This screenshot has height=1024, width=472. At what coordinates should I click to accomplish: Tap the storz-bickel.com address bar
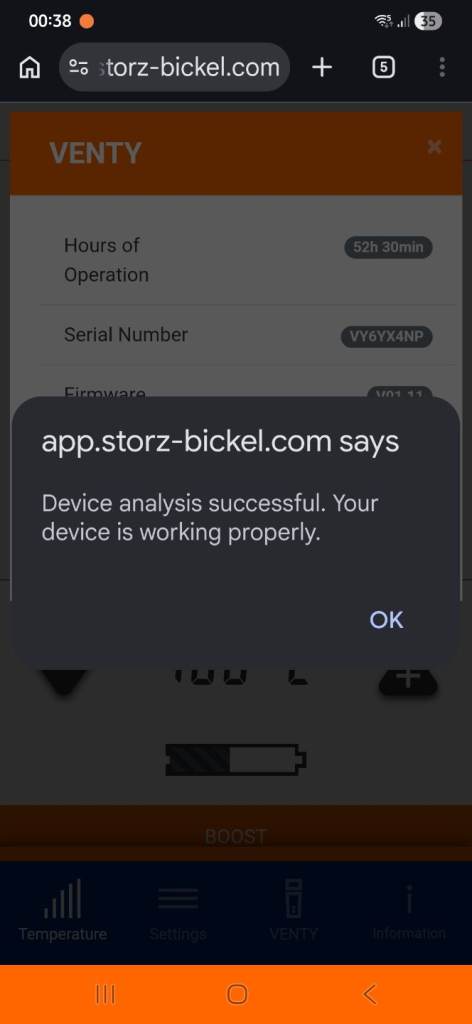174,67
